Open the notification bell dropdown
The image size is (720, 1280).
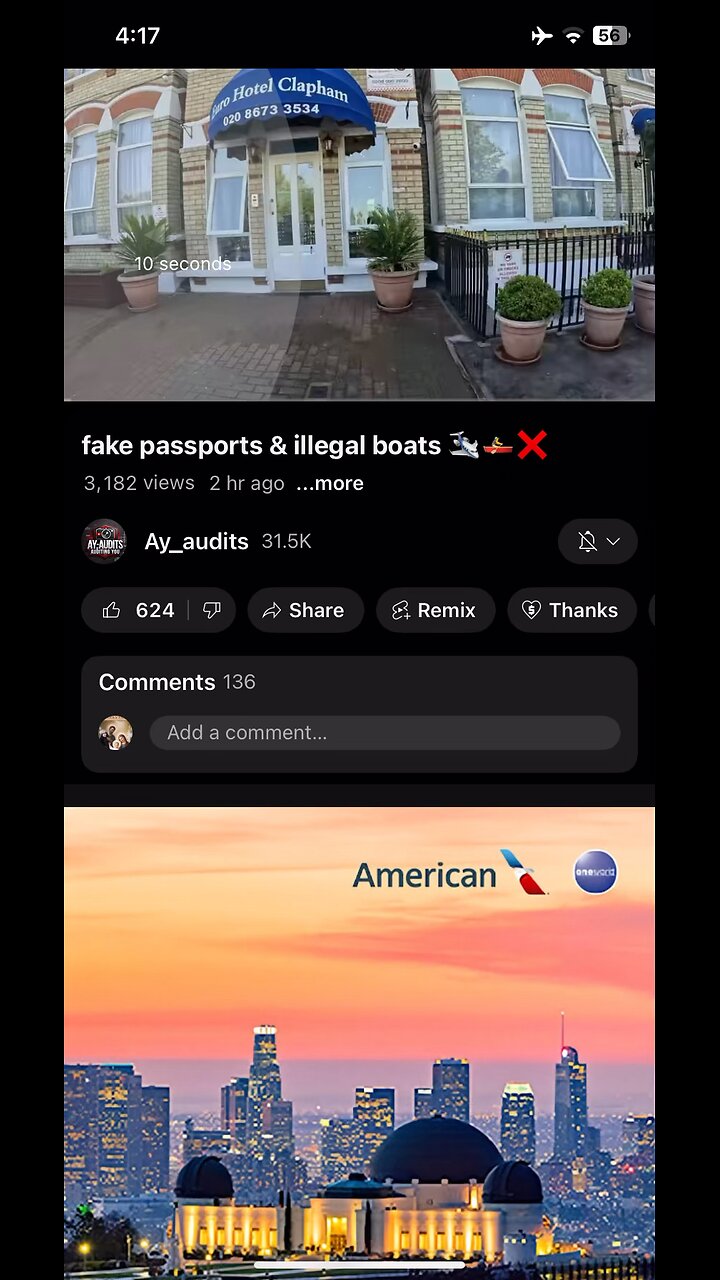(597, 541)
